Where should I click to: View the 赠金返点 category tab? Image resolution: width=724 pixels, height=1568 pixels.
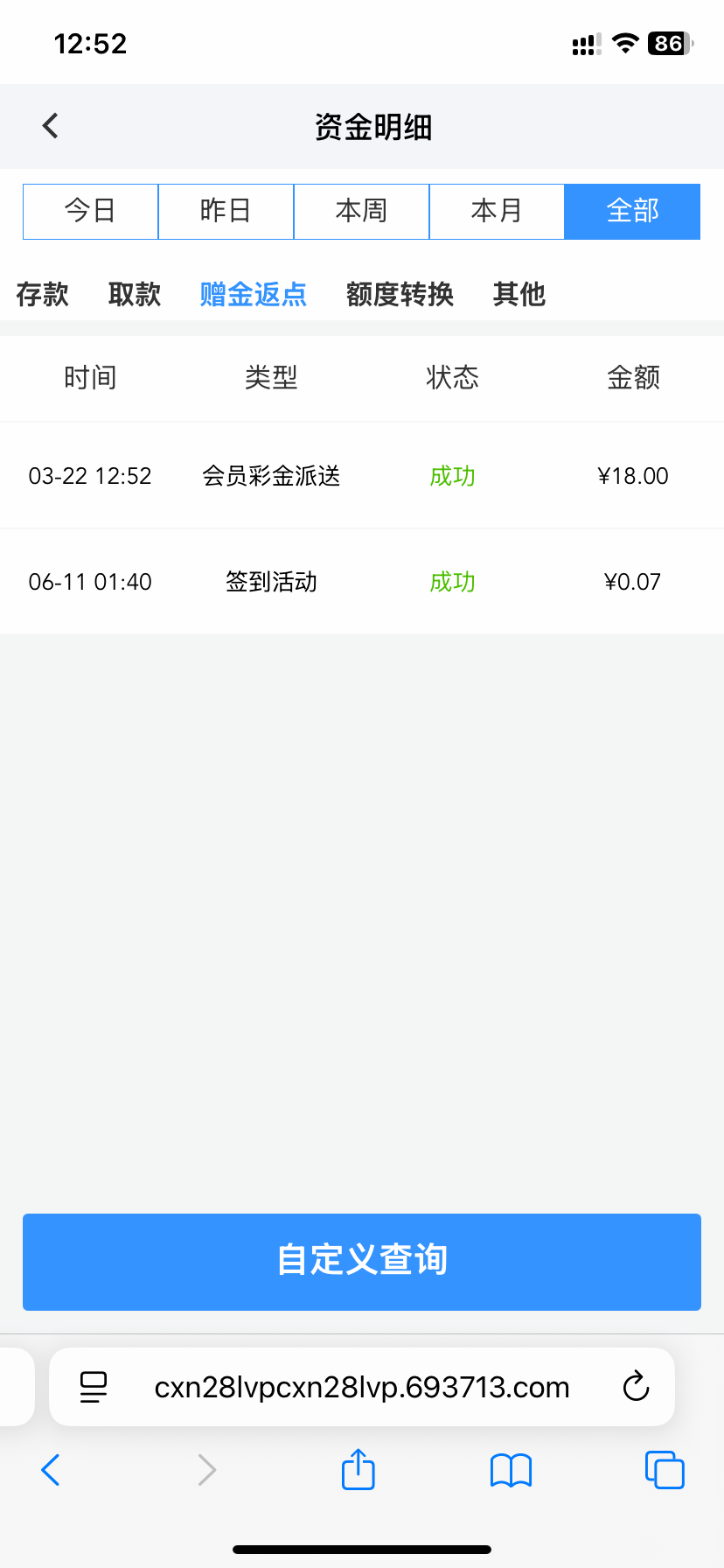point(254,294)
